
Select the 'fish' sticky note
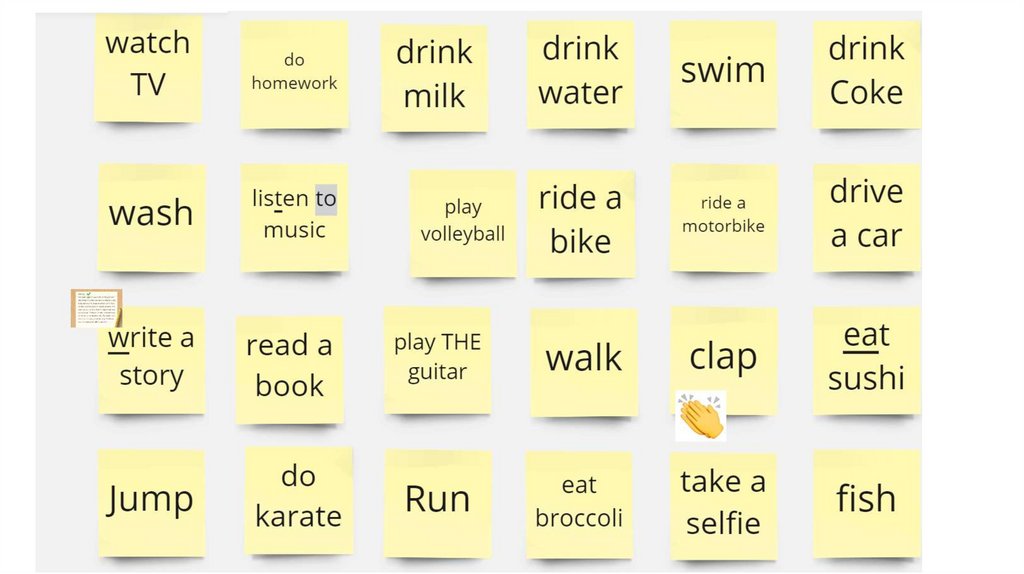click(866, 502)
